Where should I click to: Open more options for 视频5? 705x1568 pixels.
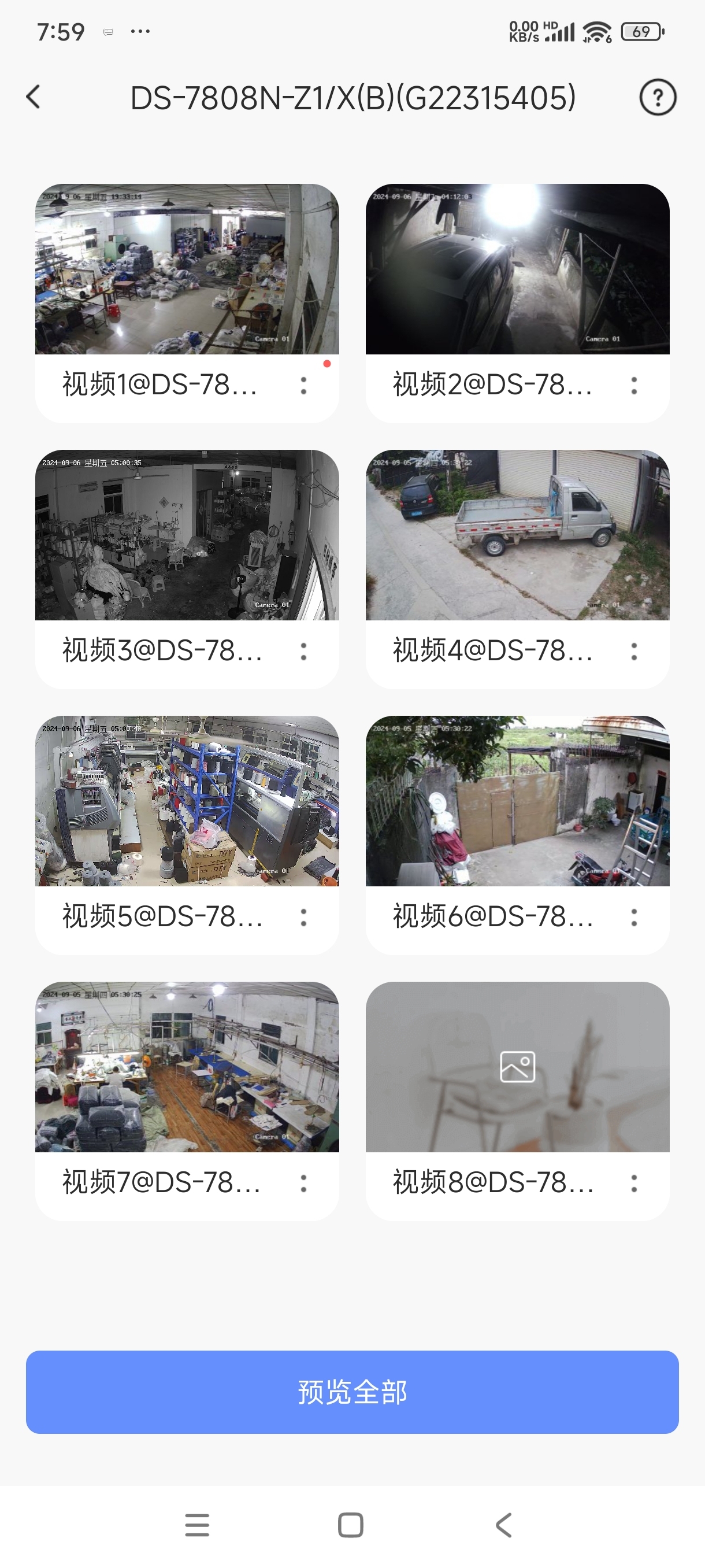[303, 918]
